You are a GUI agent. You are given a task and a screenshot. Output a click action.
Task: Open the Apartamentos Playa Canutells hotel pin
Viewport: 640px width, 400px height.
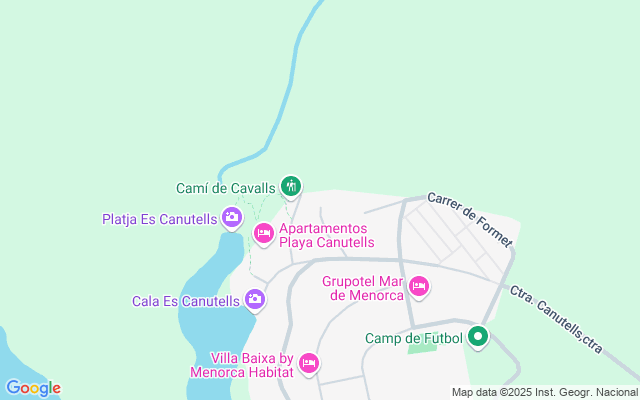[264, 234]
